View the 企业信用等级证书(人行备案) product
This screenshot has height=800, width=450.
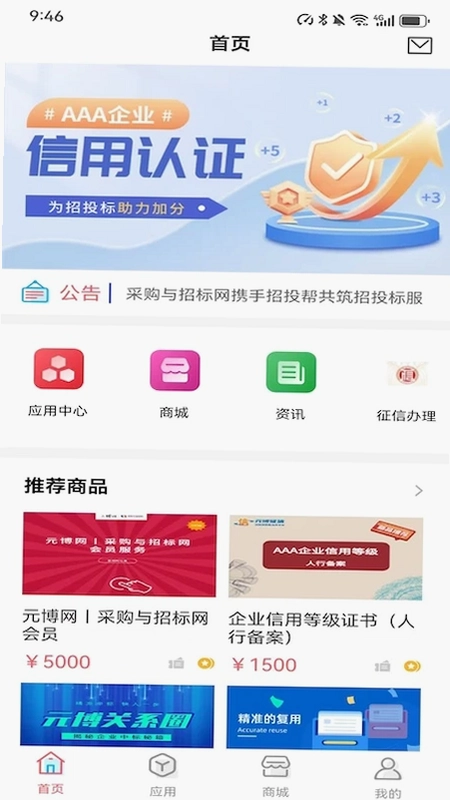click(325, 594)
